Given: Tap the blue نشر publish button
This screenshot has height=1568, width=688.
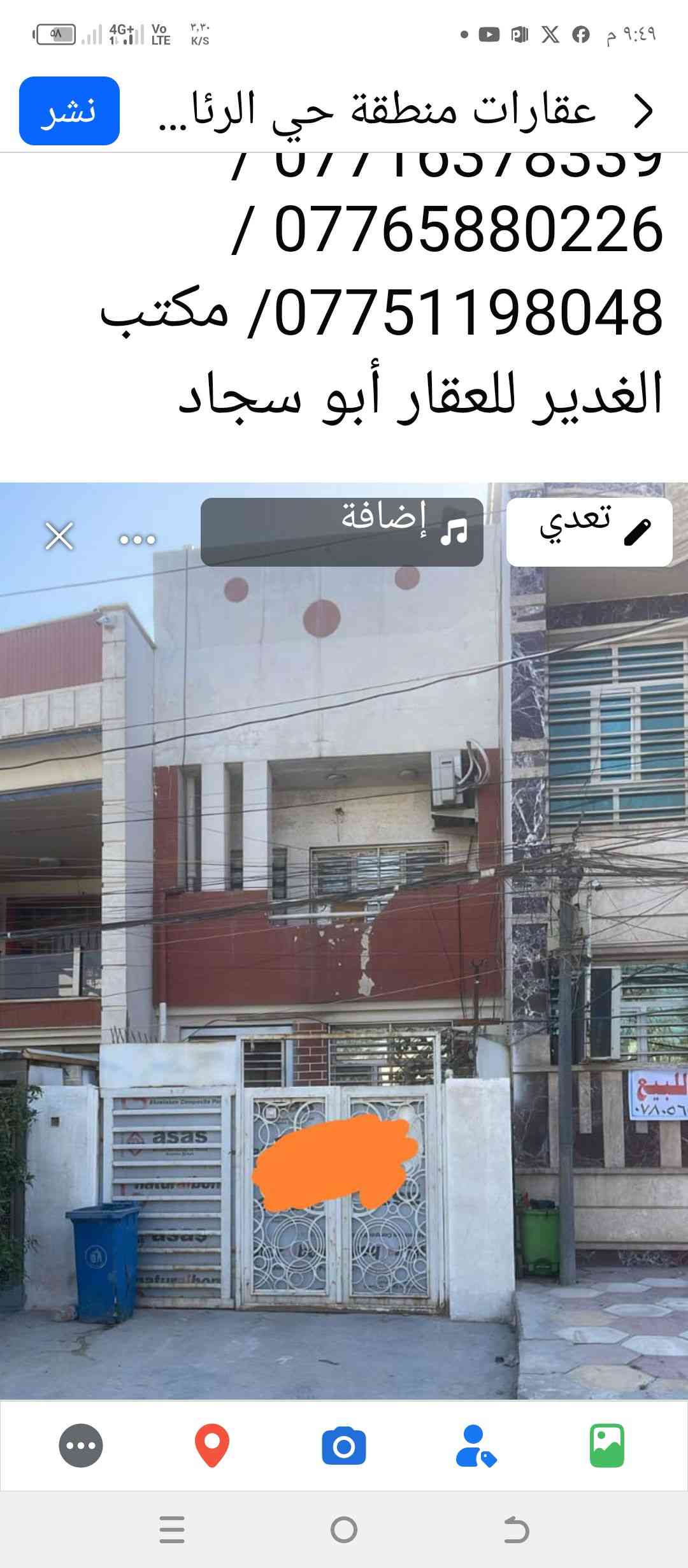Looking at the screenshot, I should [x=69, y=111].
